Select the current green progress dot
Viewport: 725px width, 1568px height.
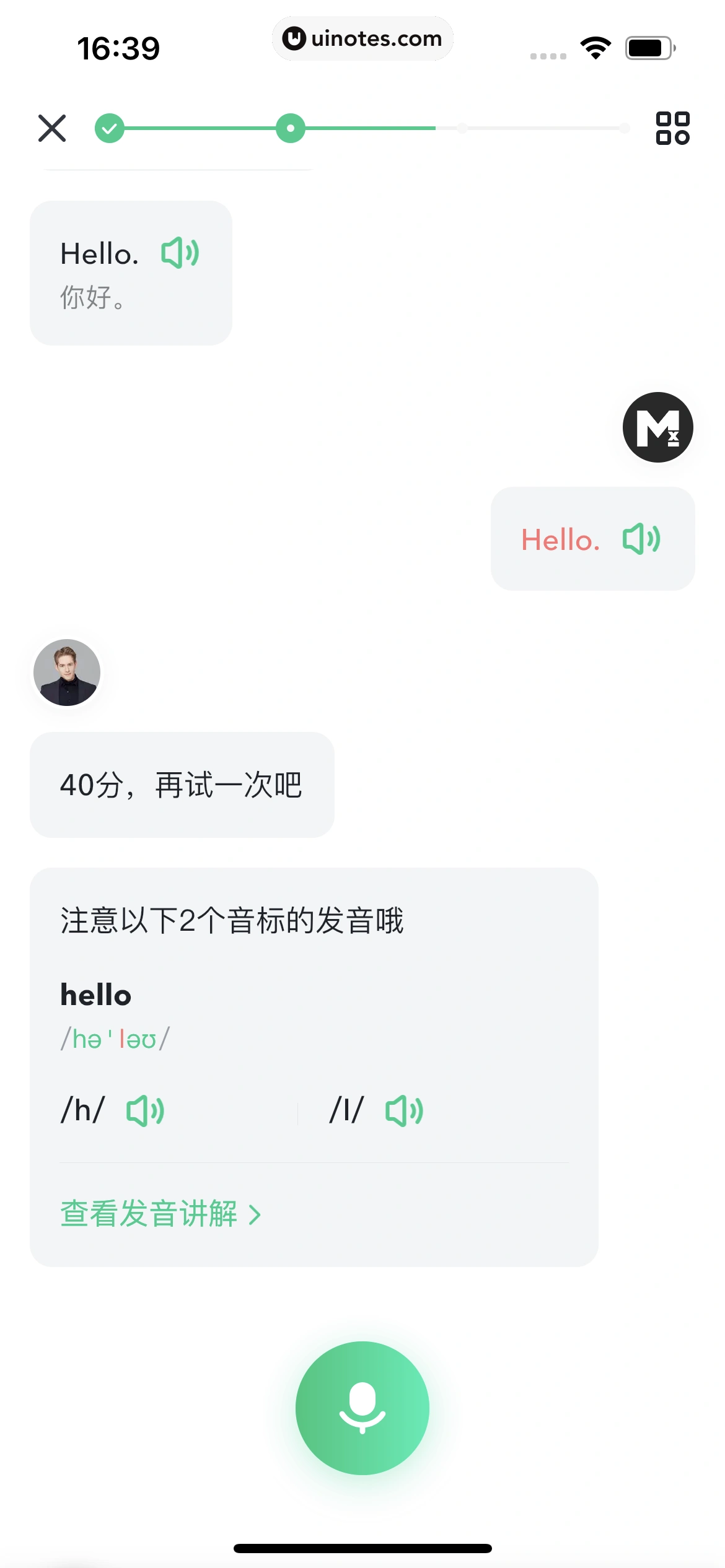point(289,128)
